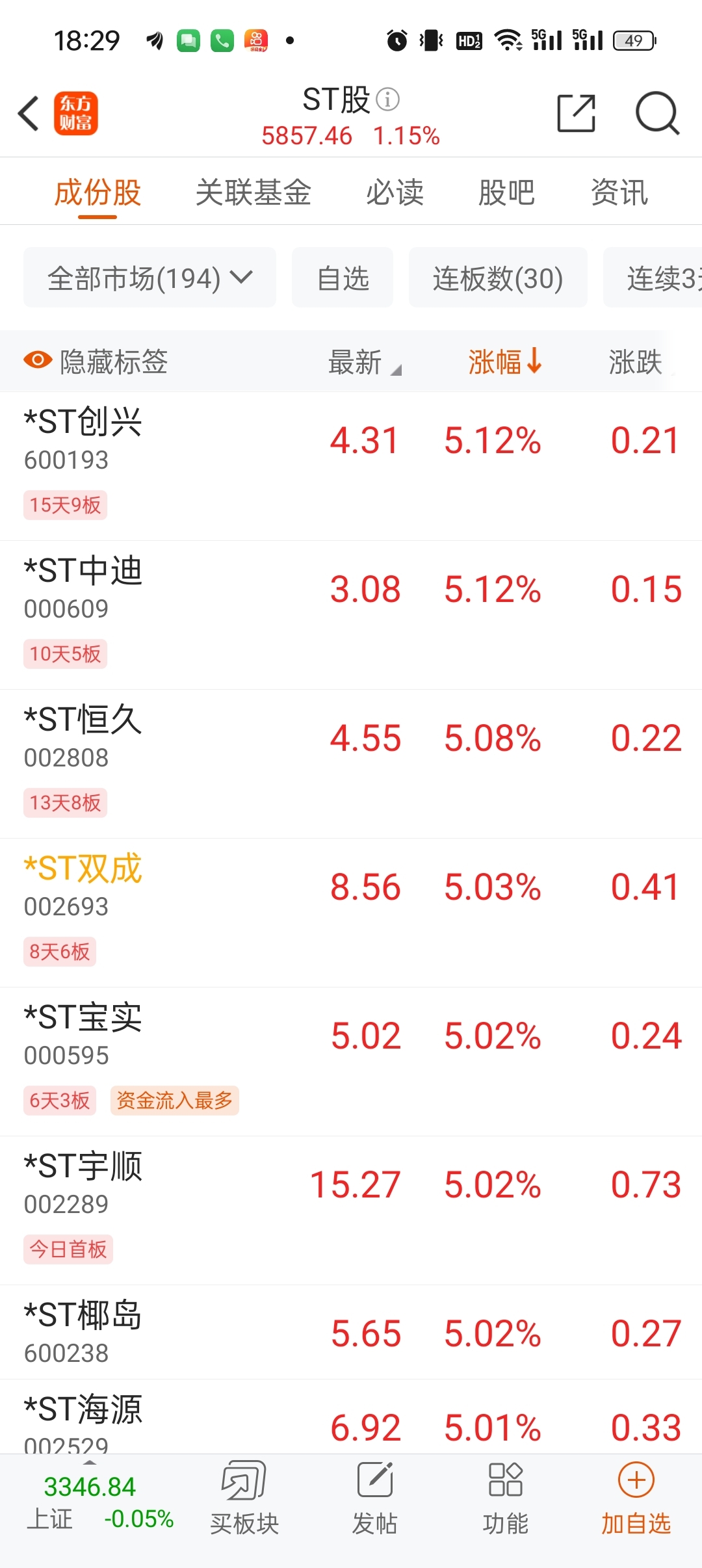Show info icon beside ST股 title

pyautogui.click(x=388, y=99)
